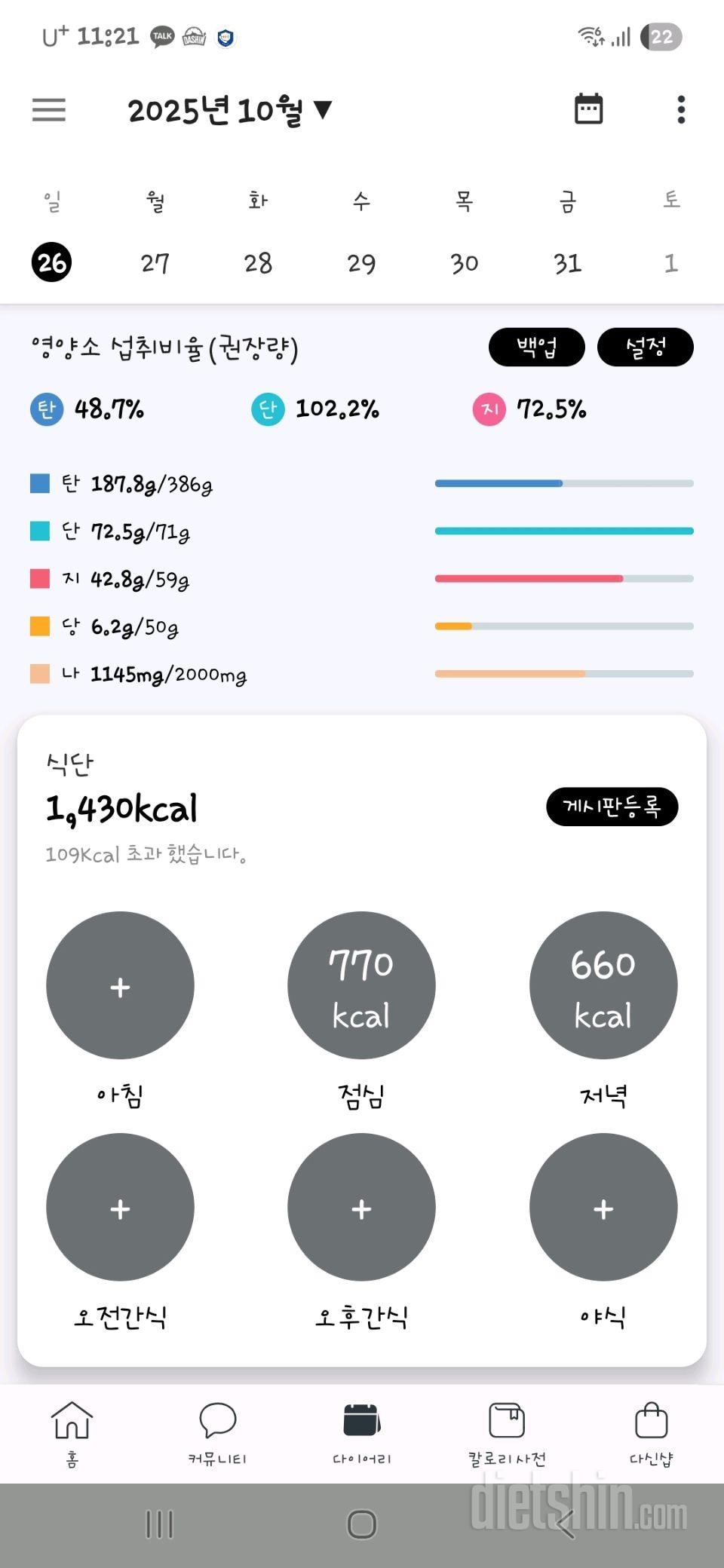Open the 점심 770 kcal meal

point(361,985)
